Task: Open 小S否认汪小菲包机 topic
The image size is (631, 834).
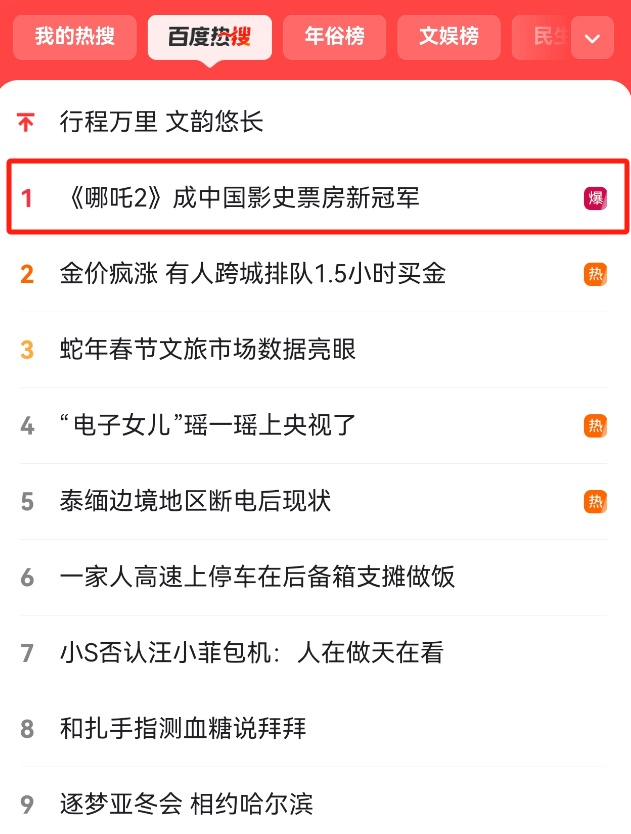Action: 251,653
